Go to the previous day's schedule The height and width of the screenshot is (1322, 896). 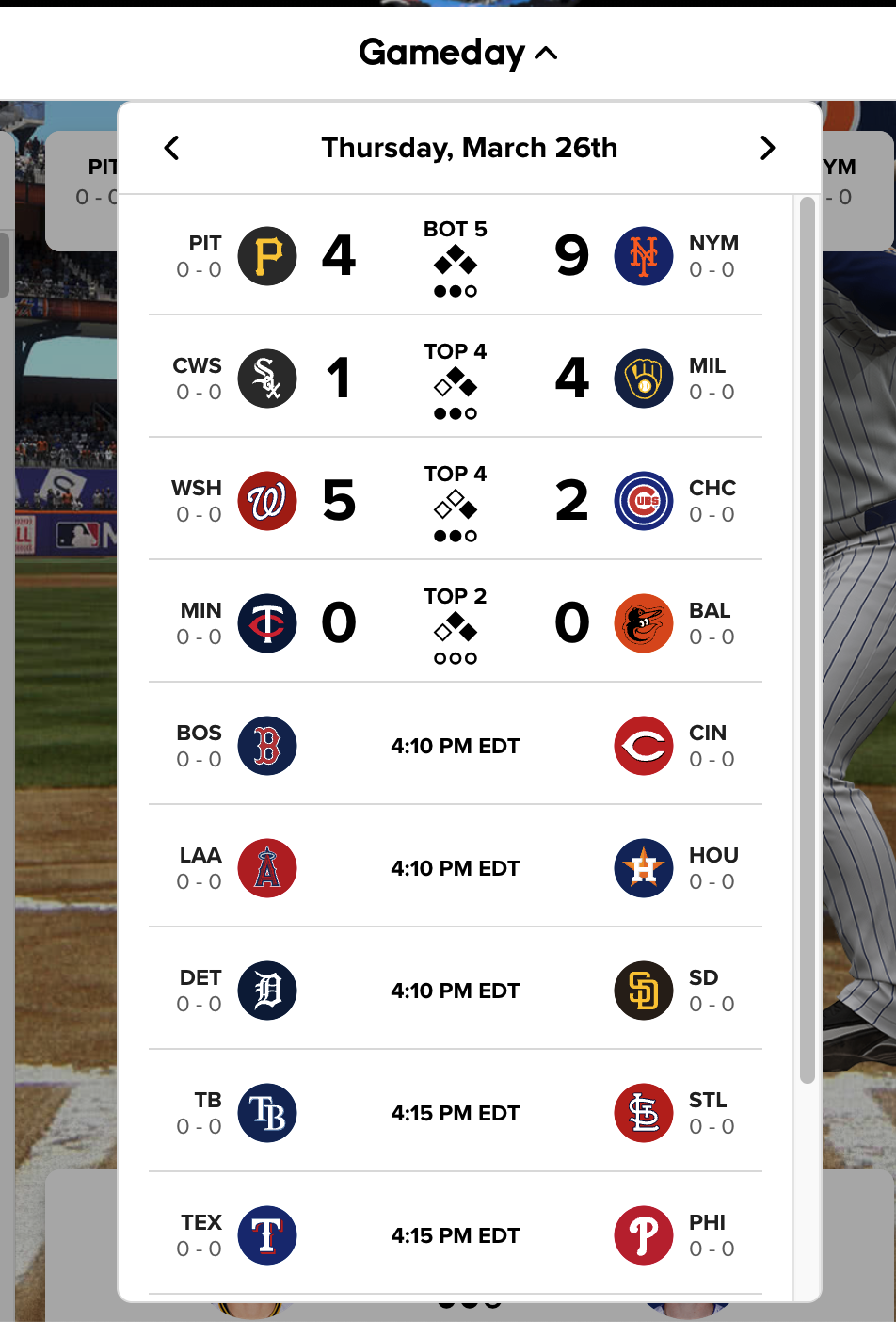click(171, 148)
